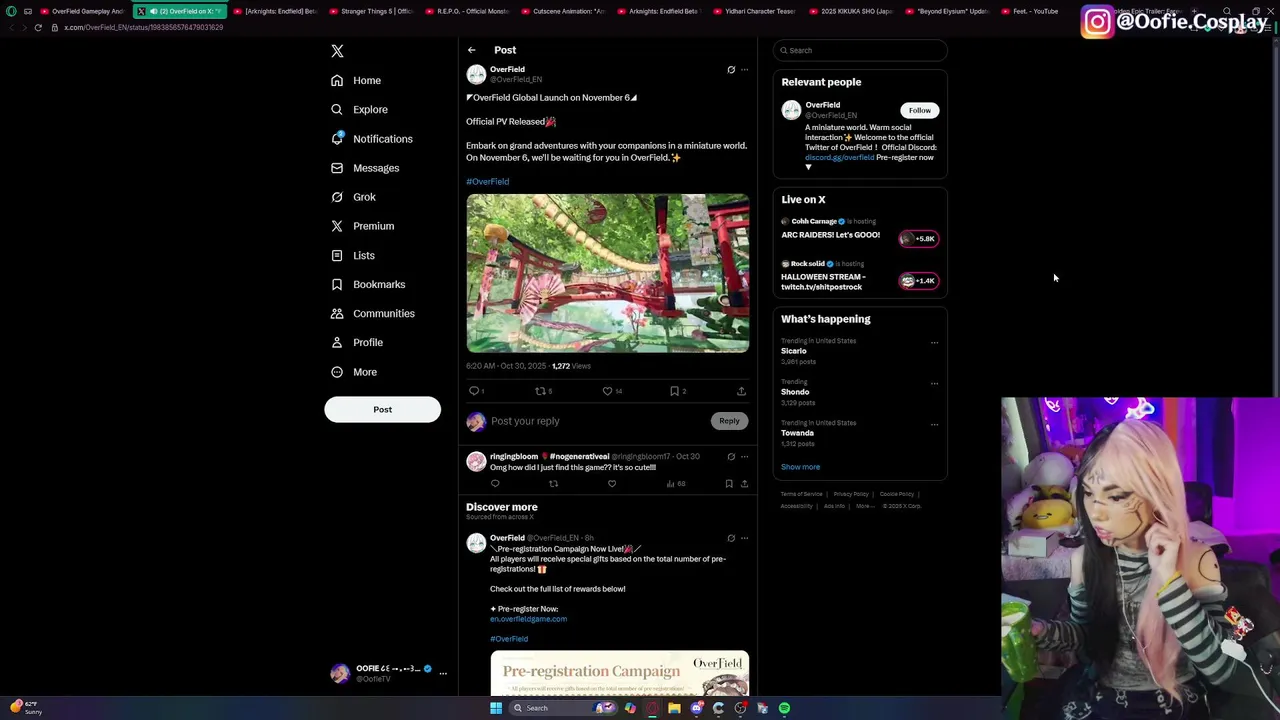
Task: Open the en.overfieldgame.com pre-register link
Action: pos(528,619)
